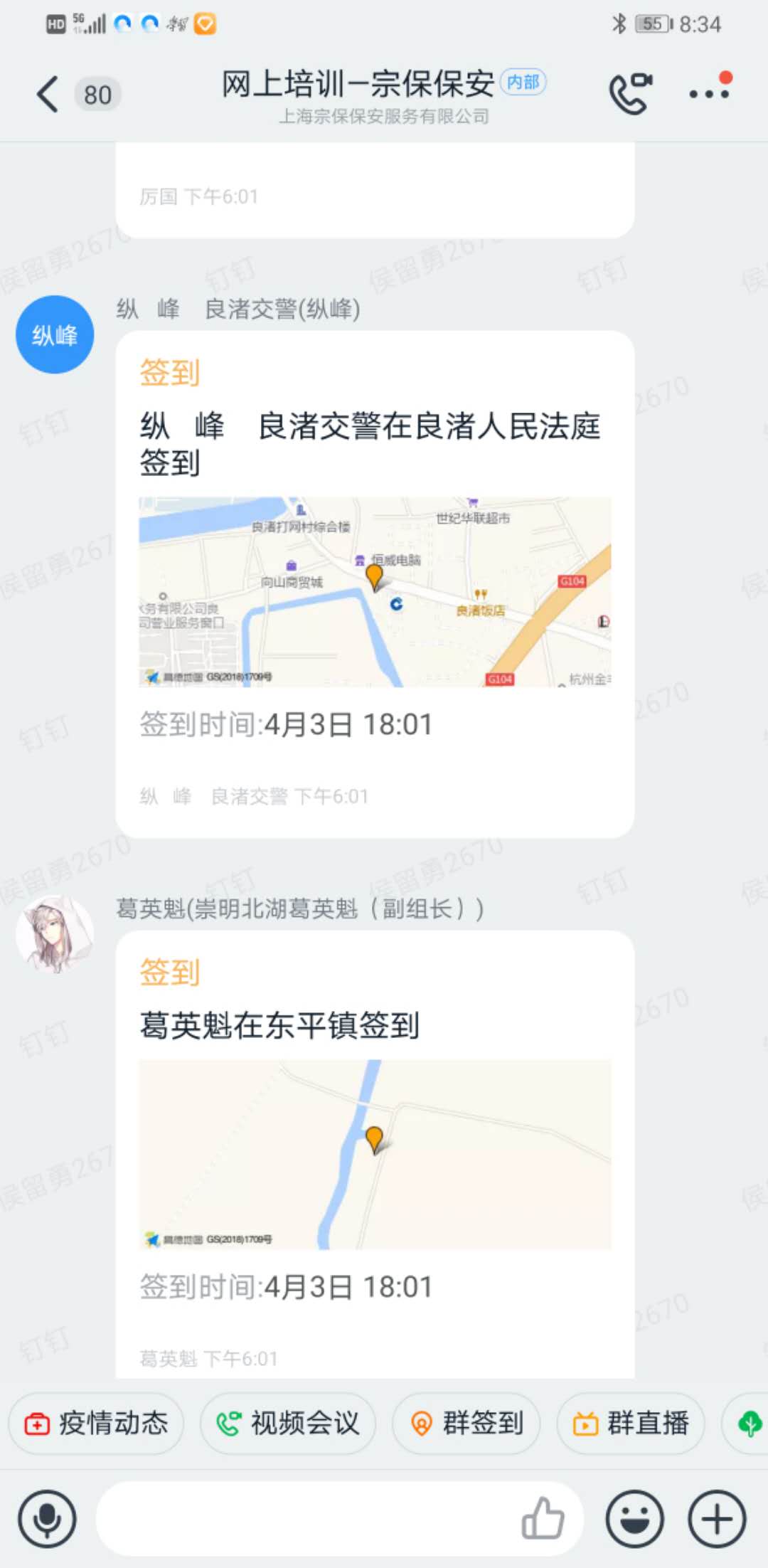Open 纵峰's check-in card at 良渚人民法庭
This screenshot has height=1568, width=768.
(375, 583)
